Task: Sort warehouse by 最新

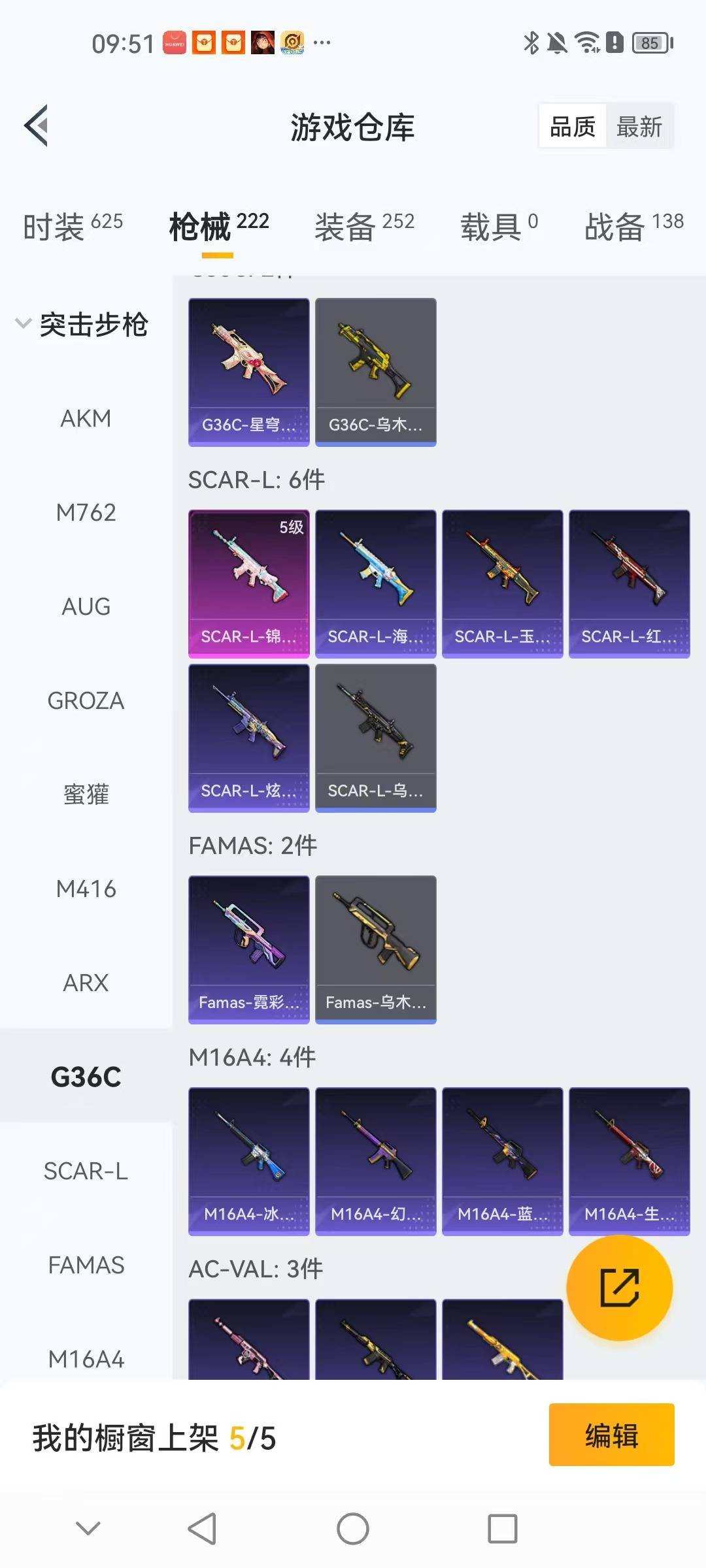Action: point(639,127)
